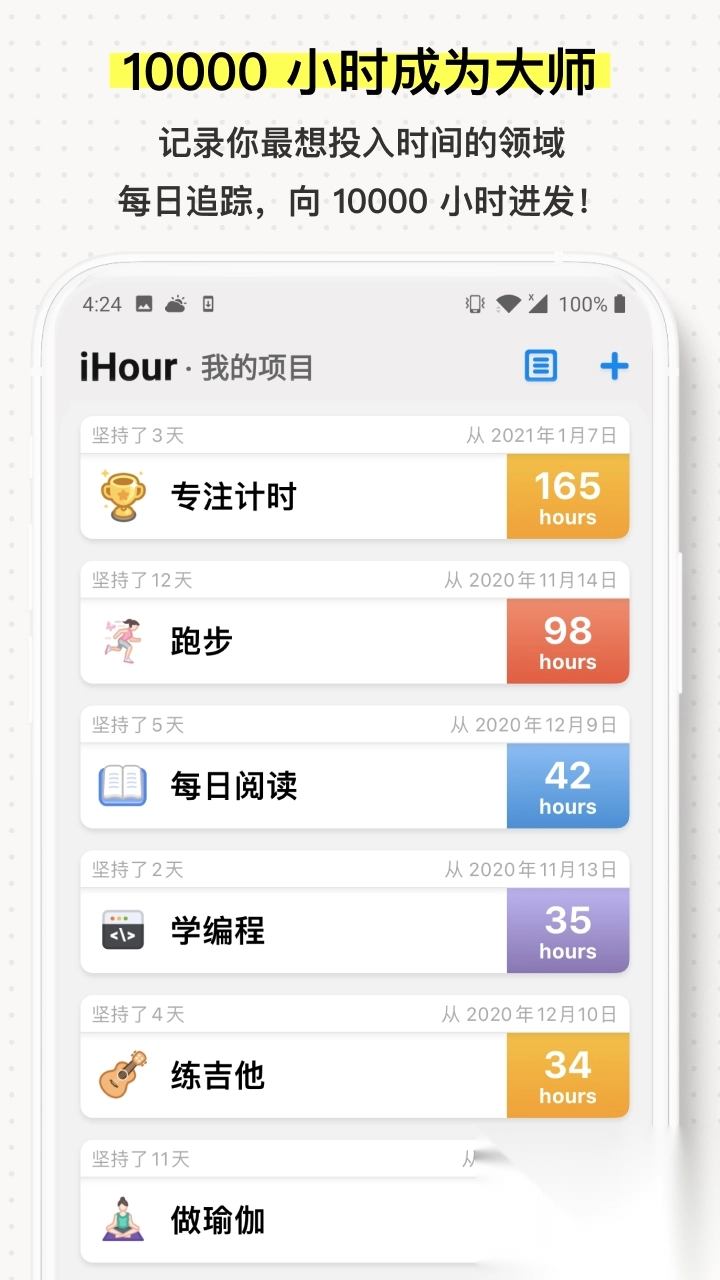Viewport: 720px width, 1280px height.
Task: Tap the plus icon to add a new project
Action: point(614,367)
